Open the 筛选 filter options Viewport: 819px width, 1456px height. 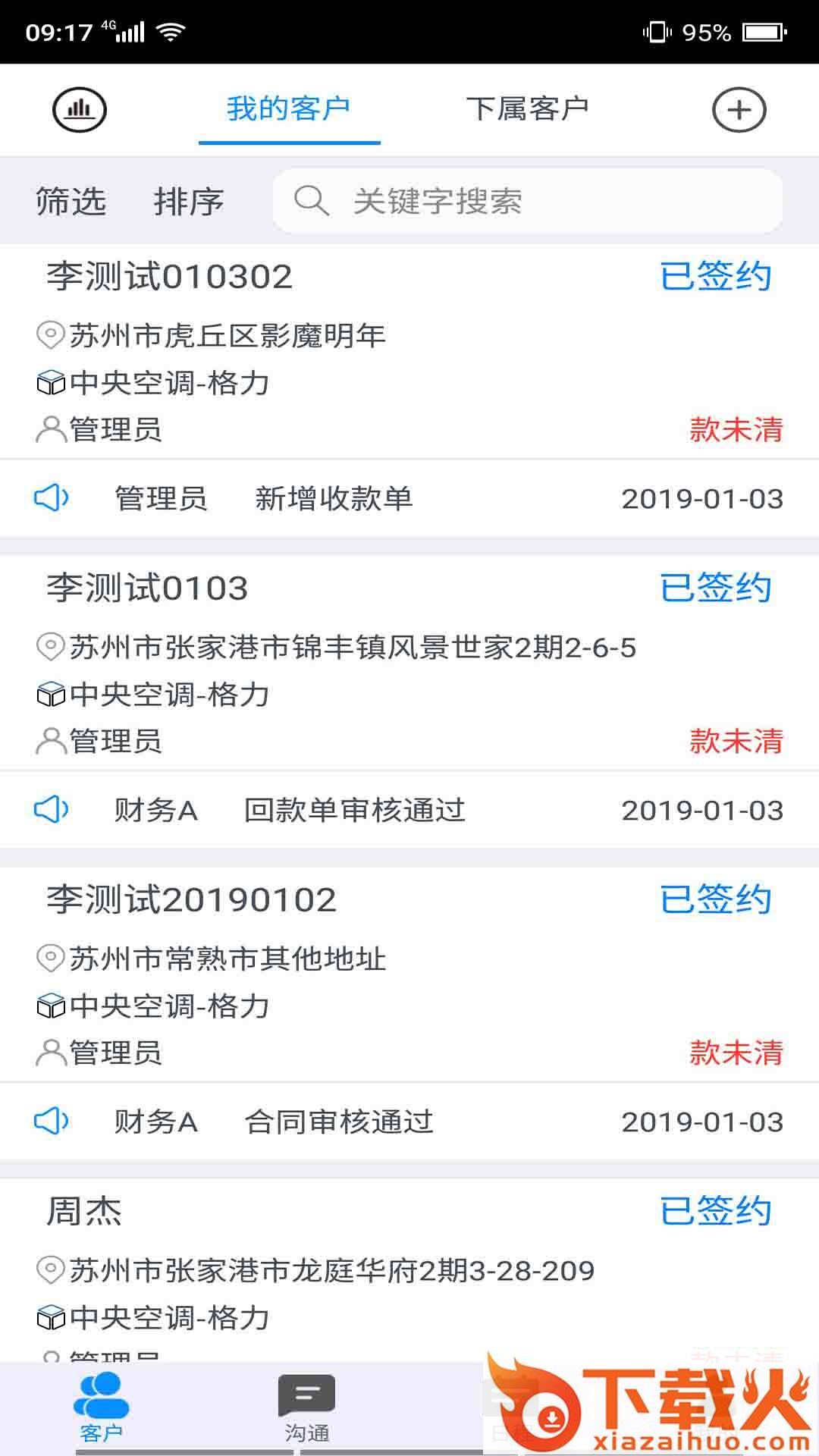click(x=71, y=202)
